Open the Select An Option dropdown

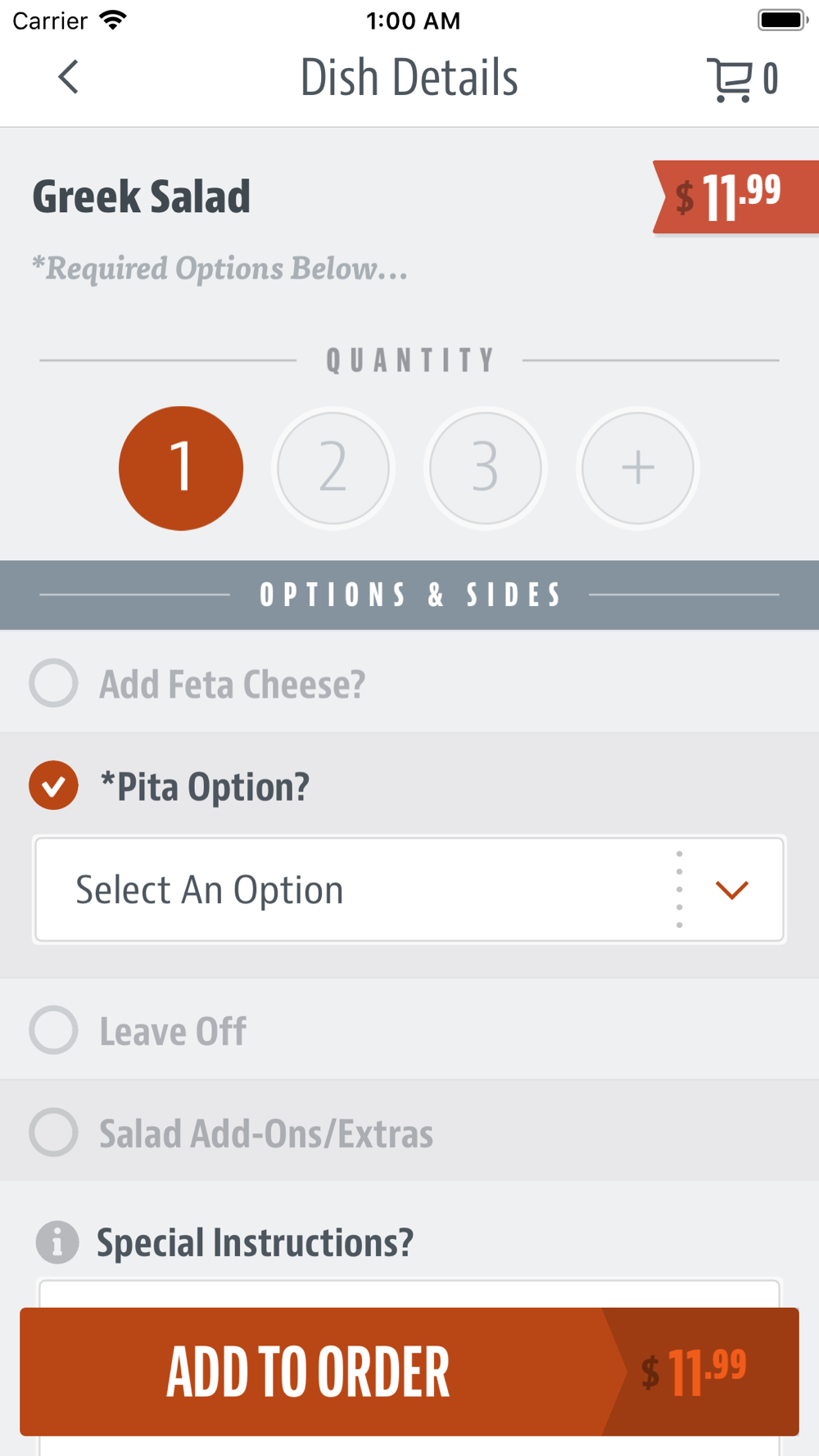click(409, 890)
